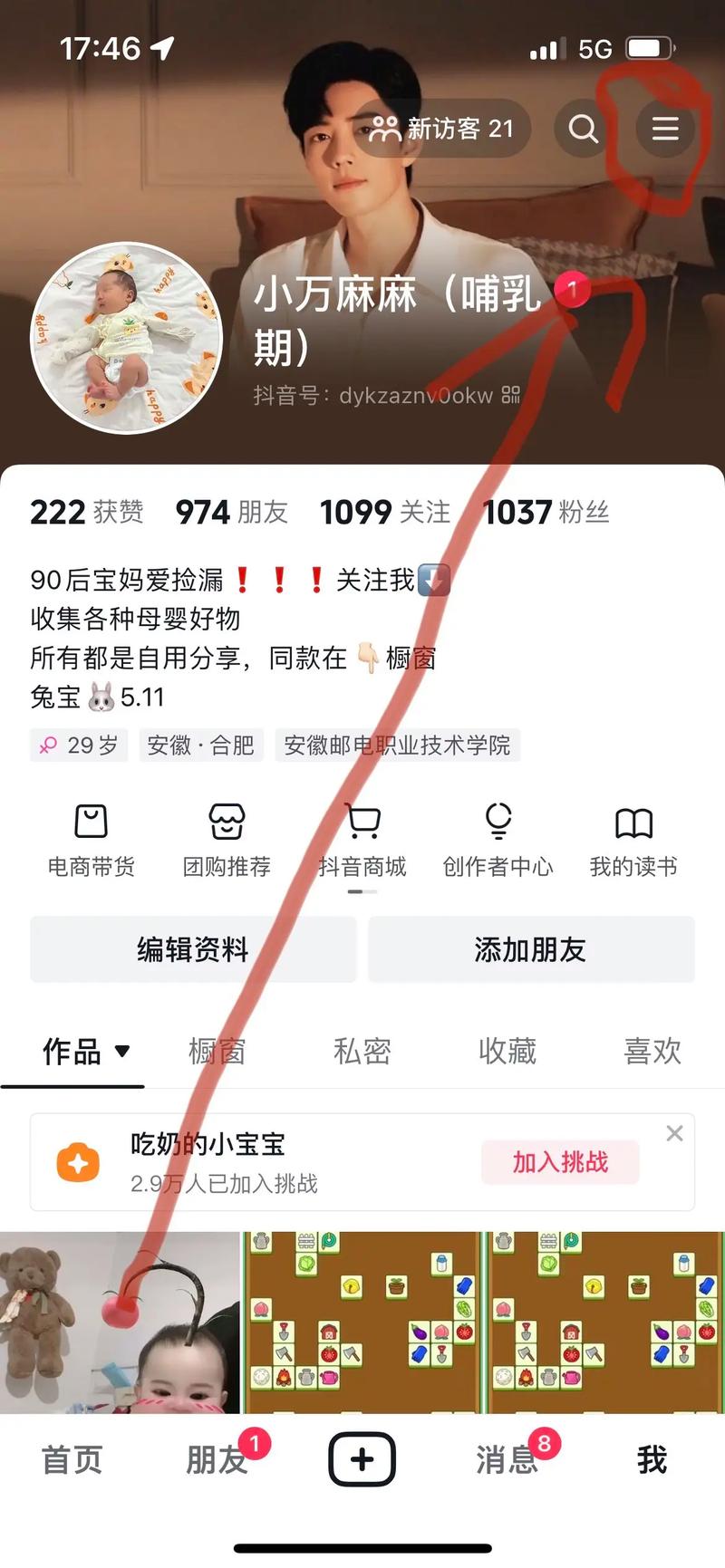The height and width of the screenshot is (1568, 725).
Task: Open the hamburger menu at top right
Action: [x=664, y=129]
